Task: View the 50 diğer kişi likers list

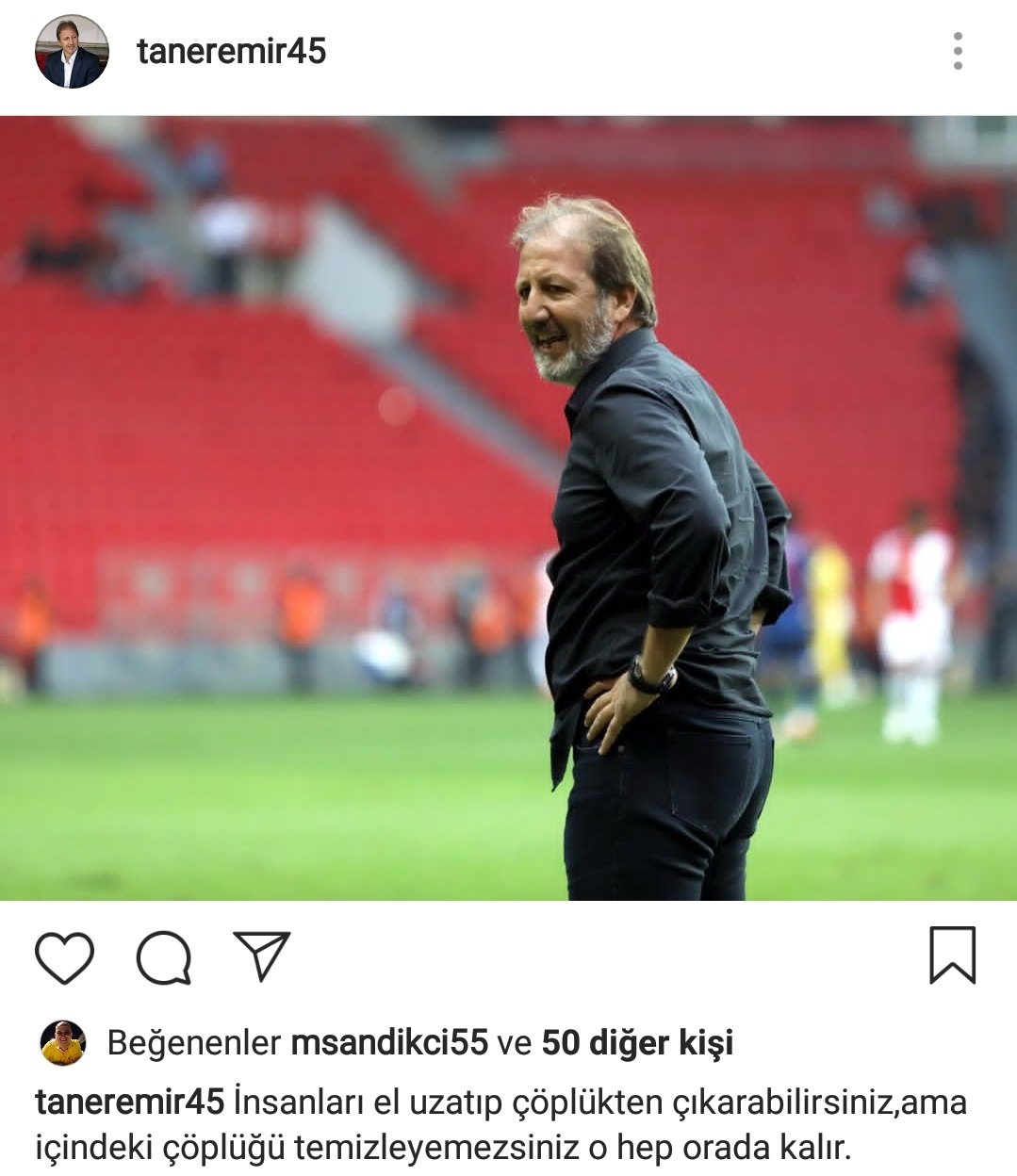Action: pos(637,1042)
